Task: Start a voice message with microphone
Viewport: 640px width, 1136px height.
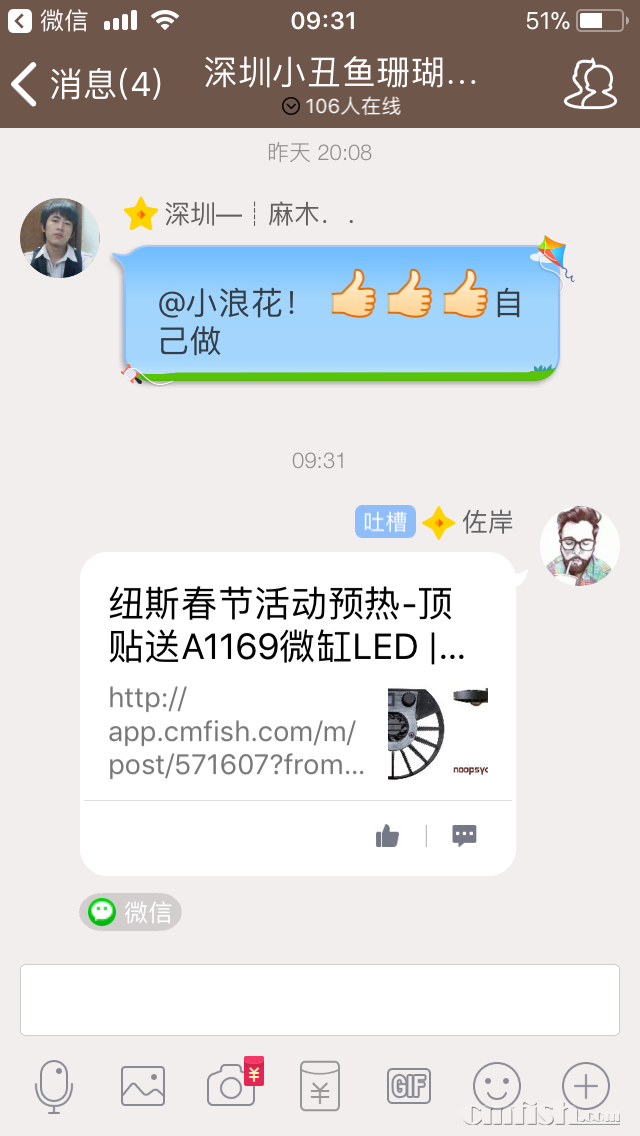Action: [54, 1086]
